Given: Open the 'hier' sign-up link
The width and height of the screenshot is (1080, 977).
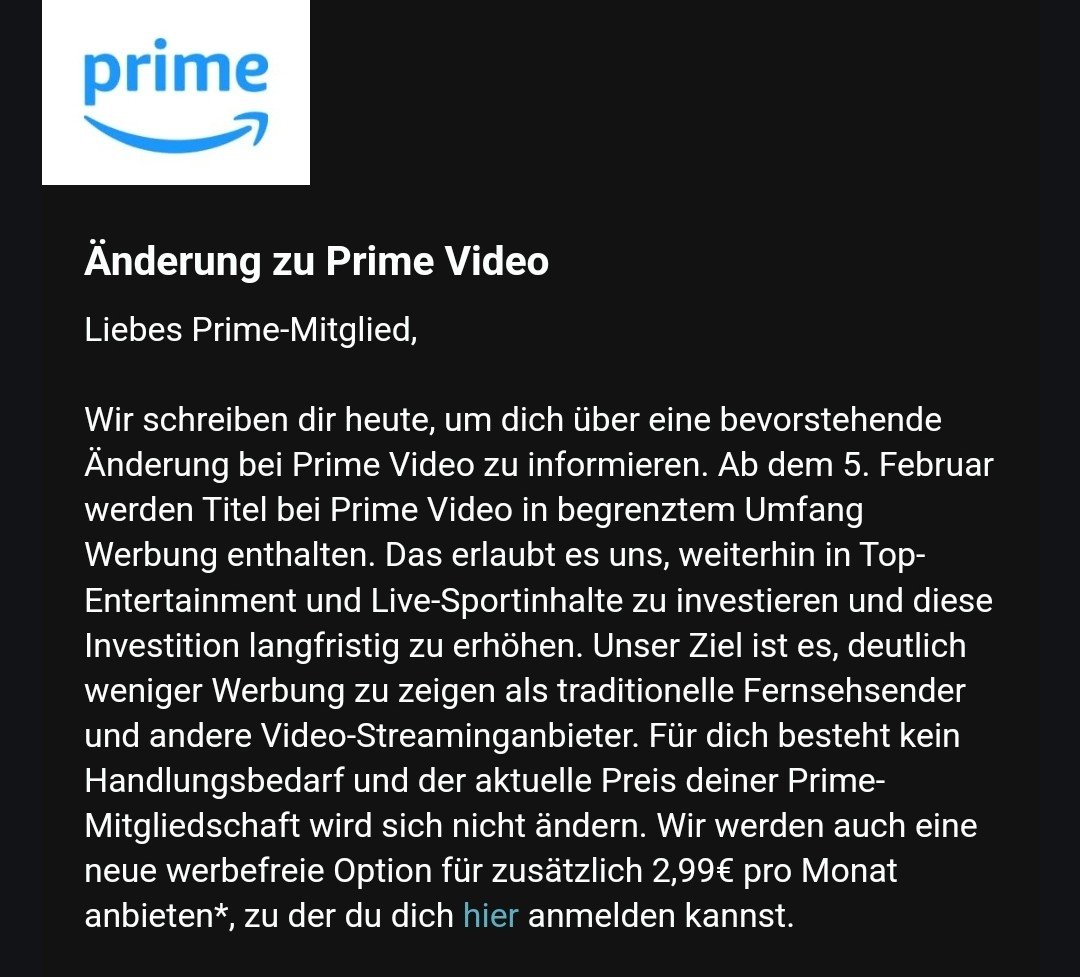Looking at the screenshot, I should (490, 916).
